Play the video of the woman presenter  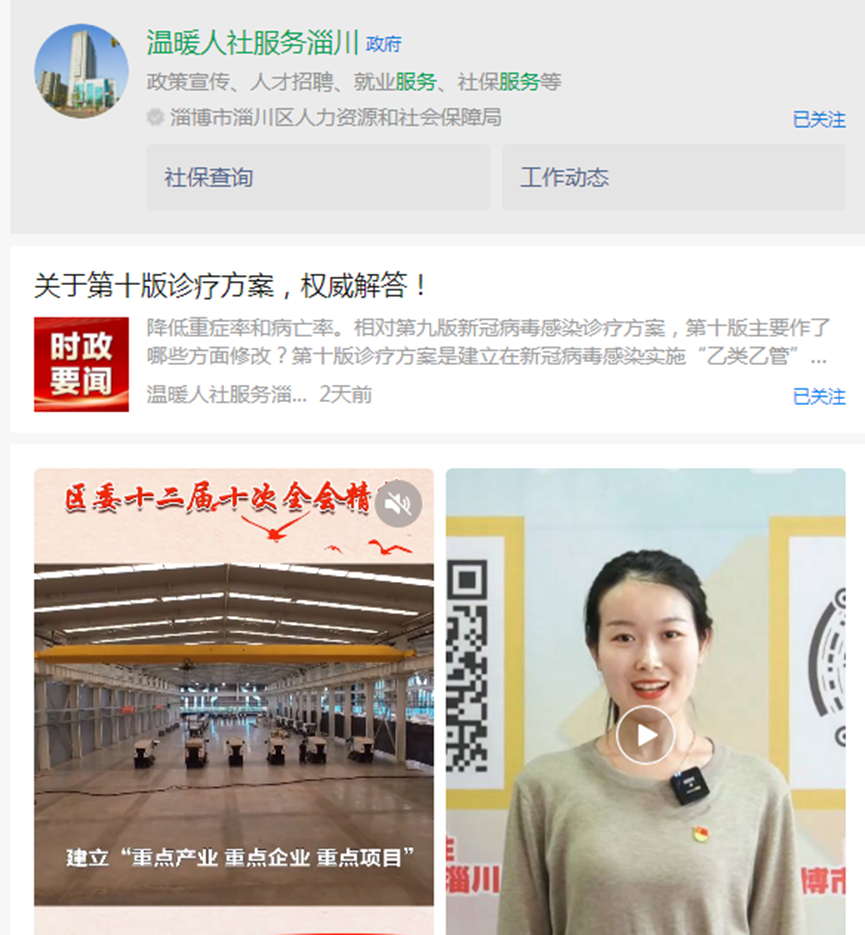[645, 735]
